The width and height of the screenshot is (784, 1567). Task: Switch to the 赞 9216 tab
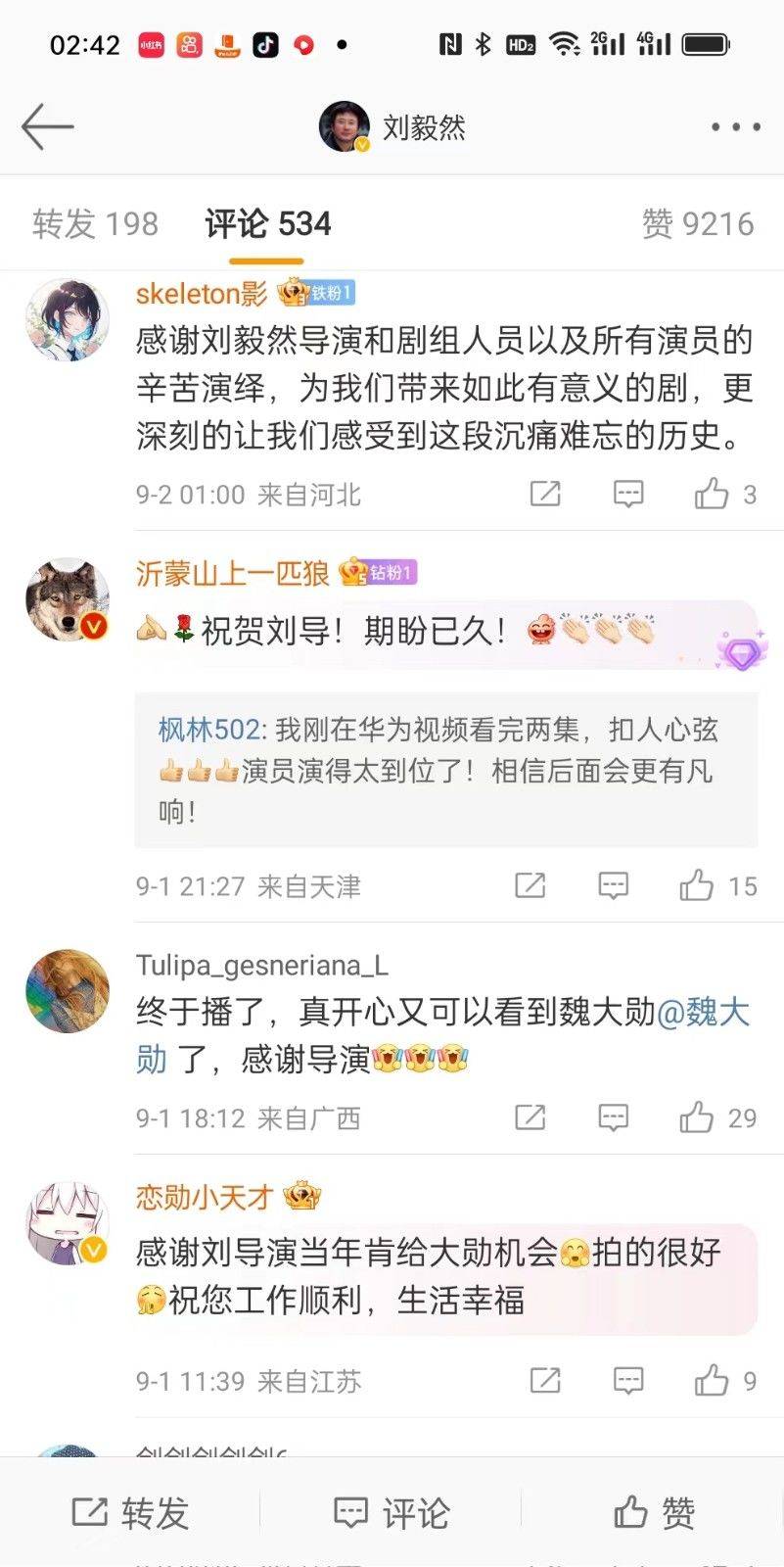pos(697,224)
